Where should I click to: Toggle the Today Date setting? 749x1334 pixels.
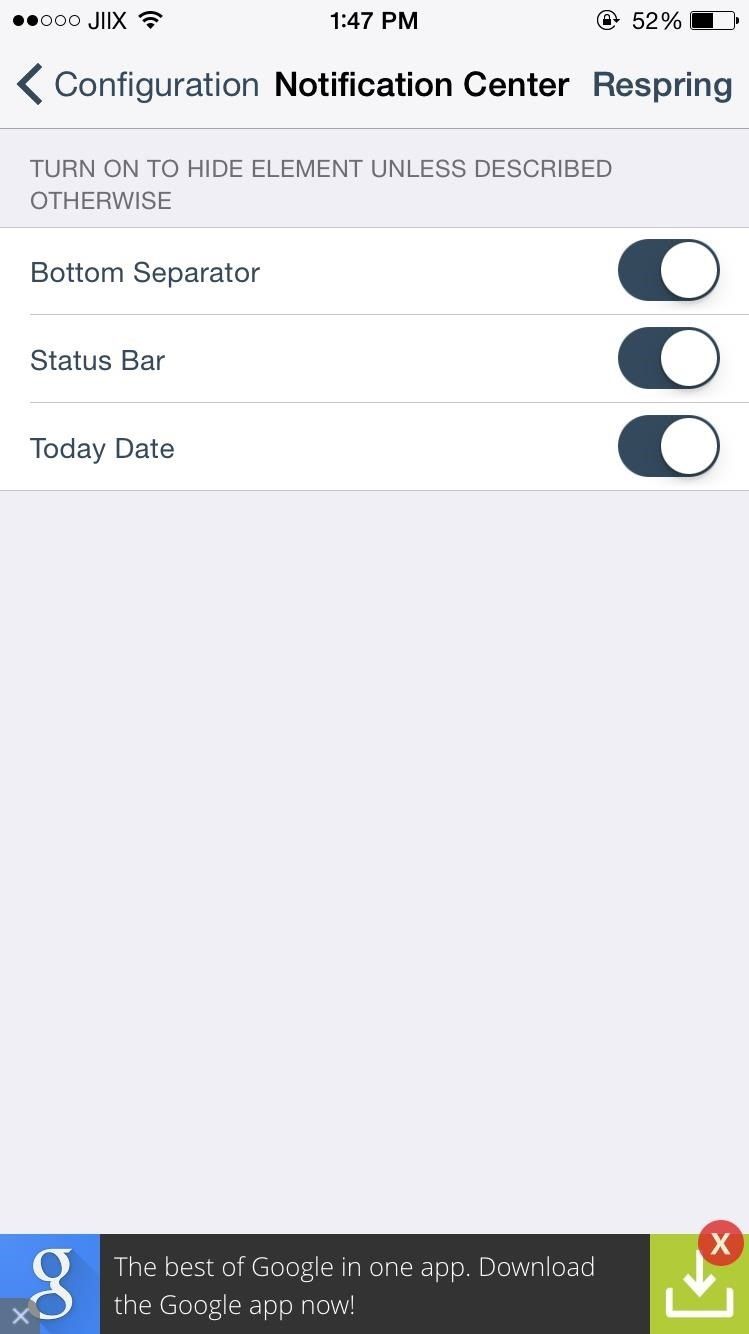pyautogui.click(x=668, y=446)
